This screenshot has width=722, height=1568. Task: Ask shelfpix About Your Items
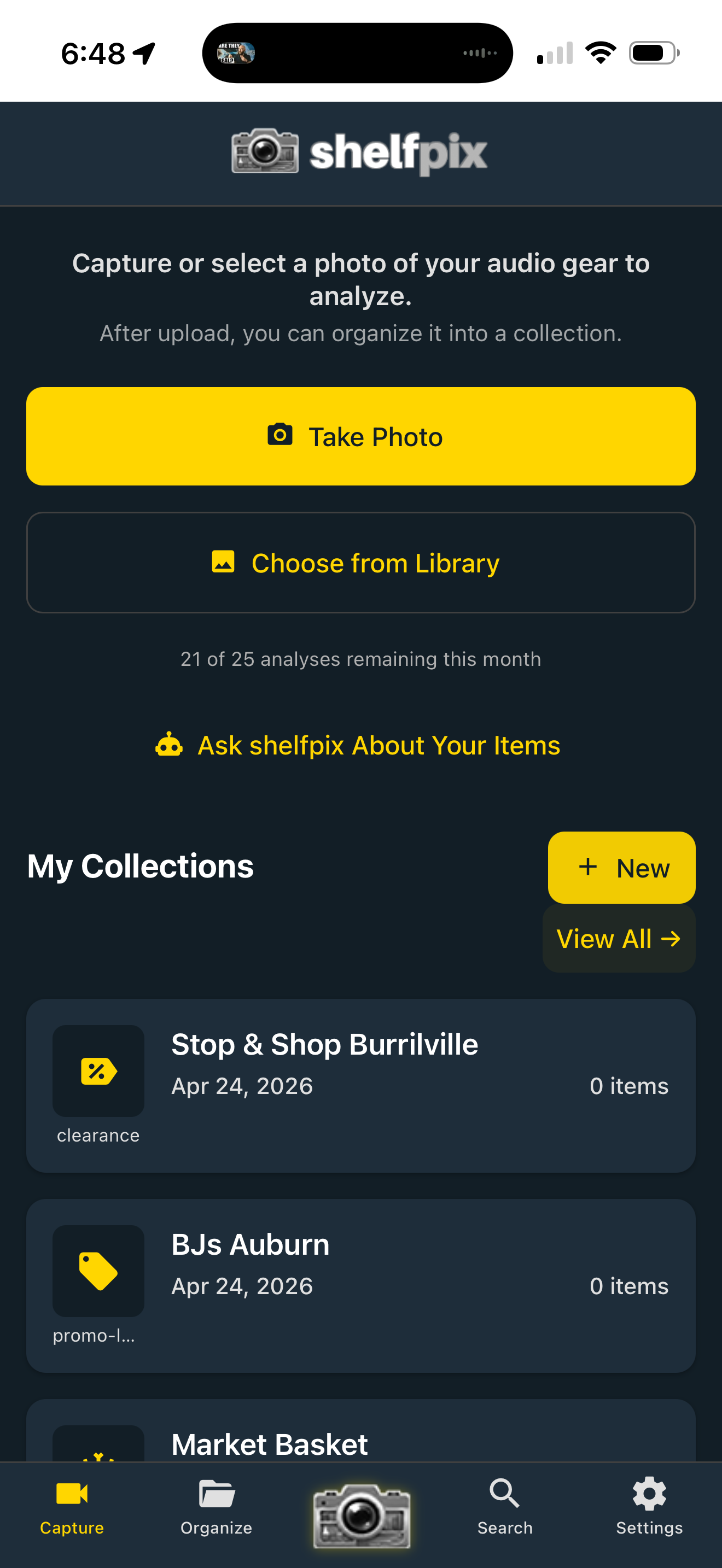359,745
